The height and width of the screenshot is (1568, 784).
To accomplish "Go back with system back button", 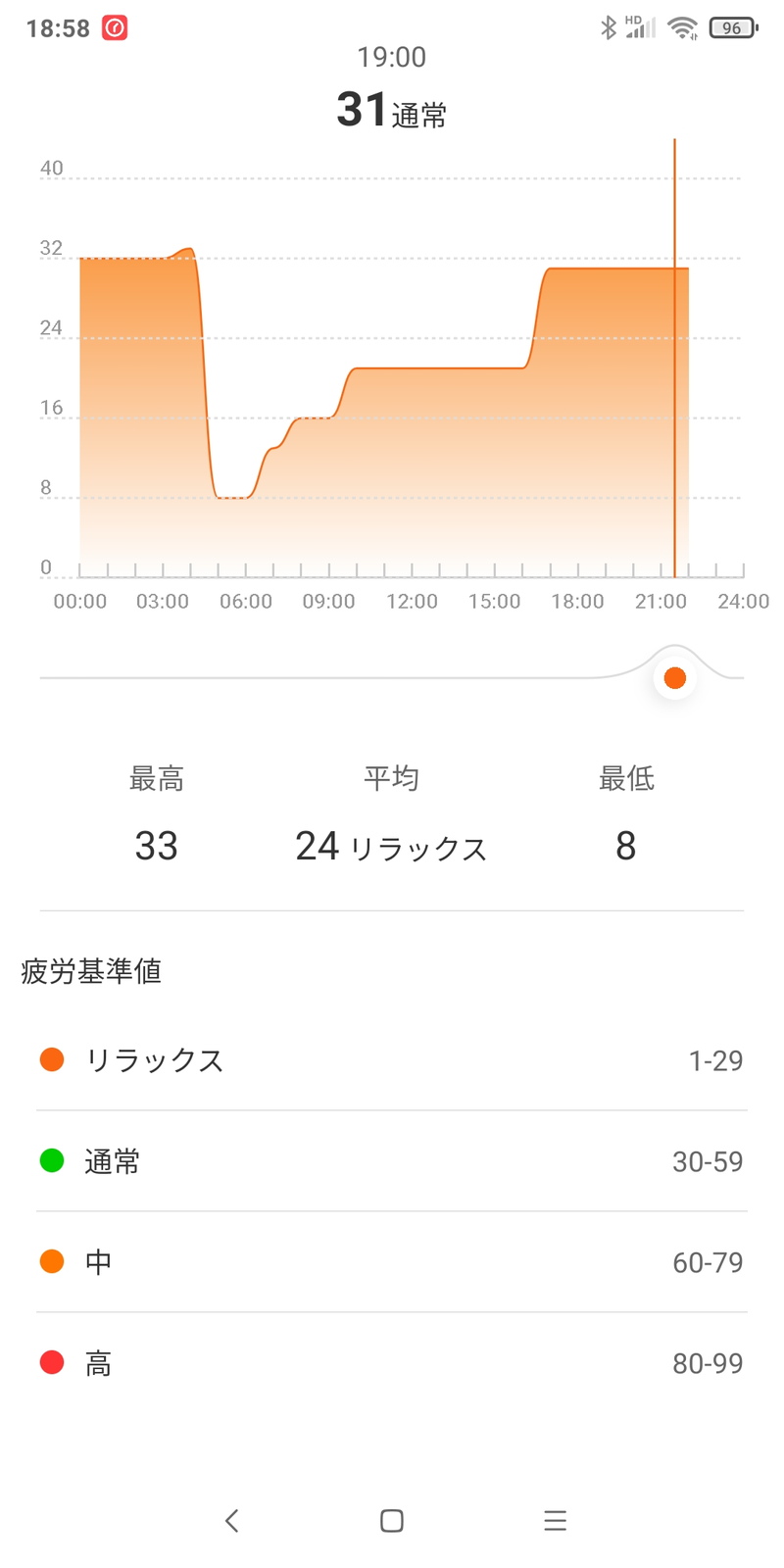I will (231, 1520).
